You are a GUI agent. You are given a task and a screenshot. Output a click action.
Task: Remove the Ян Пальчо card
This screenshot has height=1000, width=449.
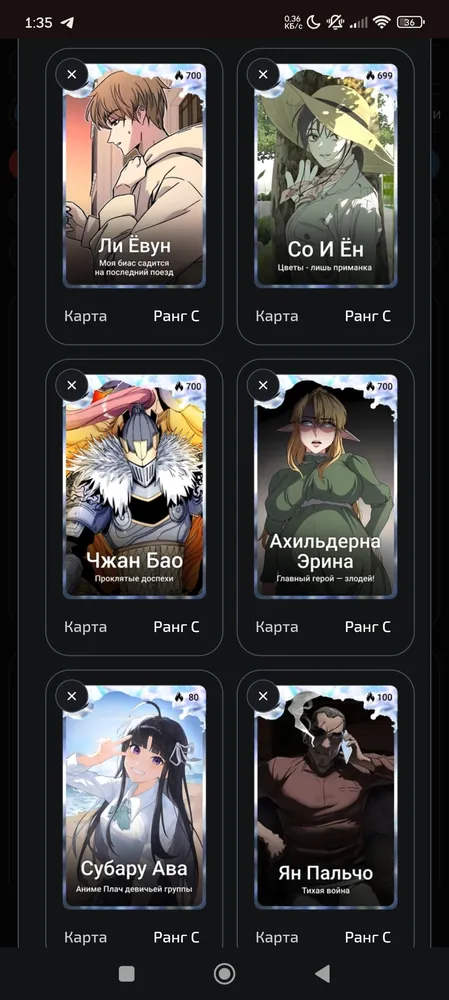click(263, 696)
